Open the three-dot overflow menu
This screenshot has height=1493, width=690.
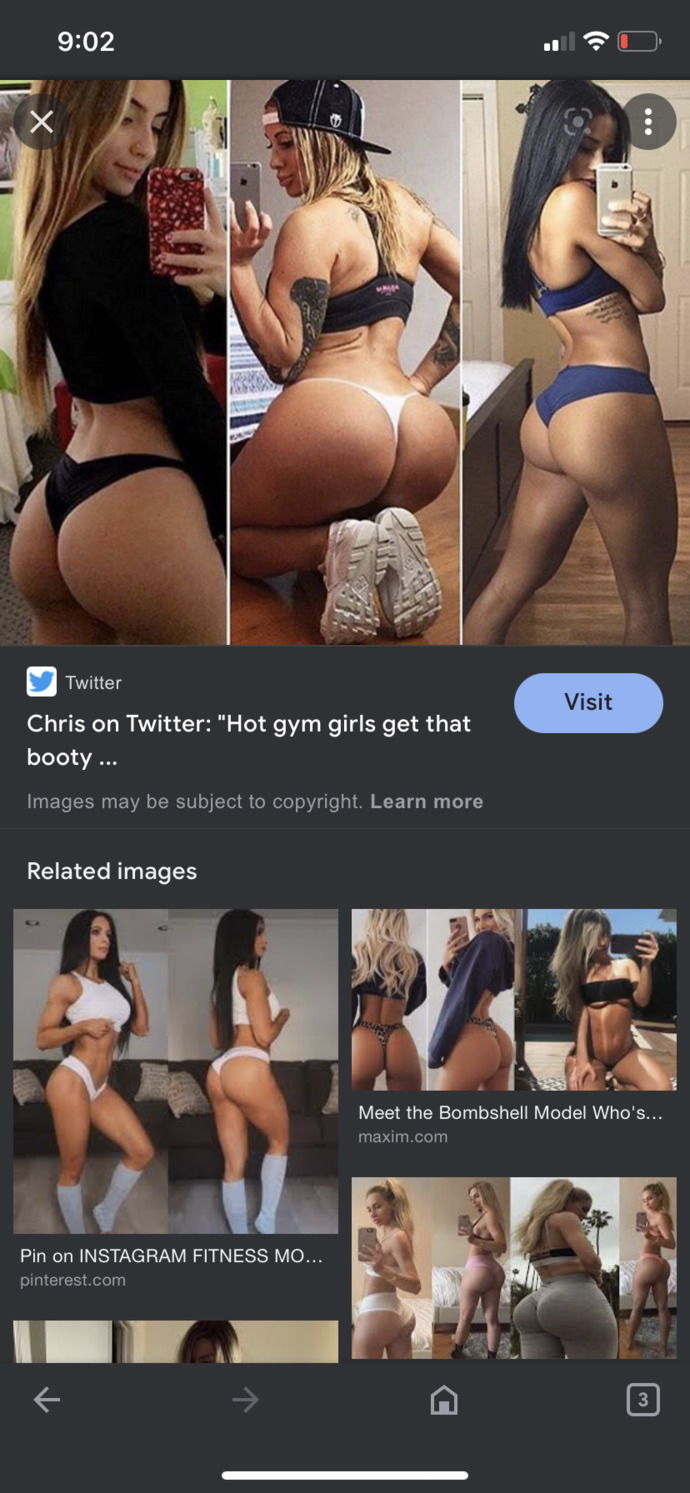point(648,122)
